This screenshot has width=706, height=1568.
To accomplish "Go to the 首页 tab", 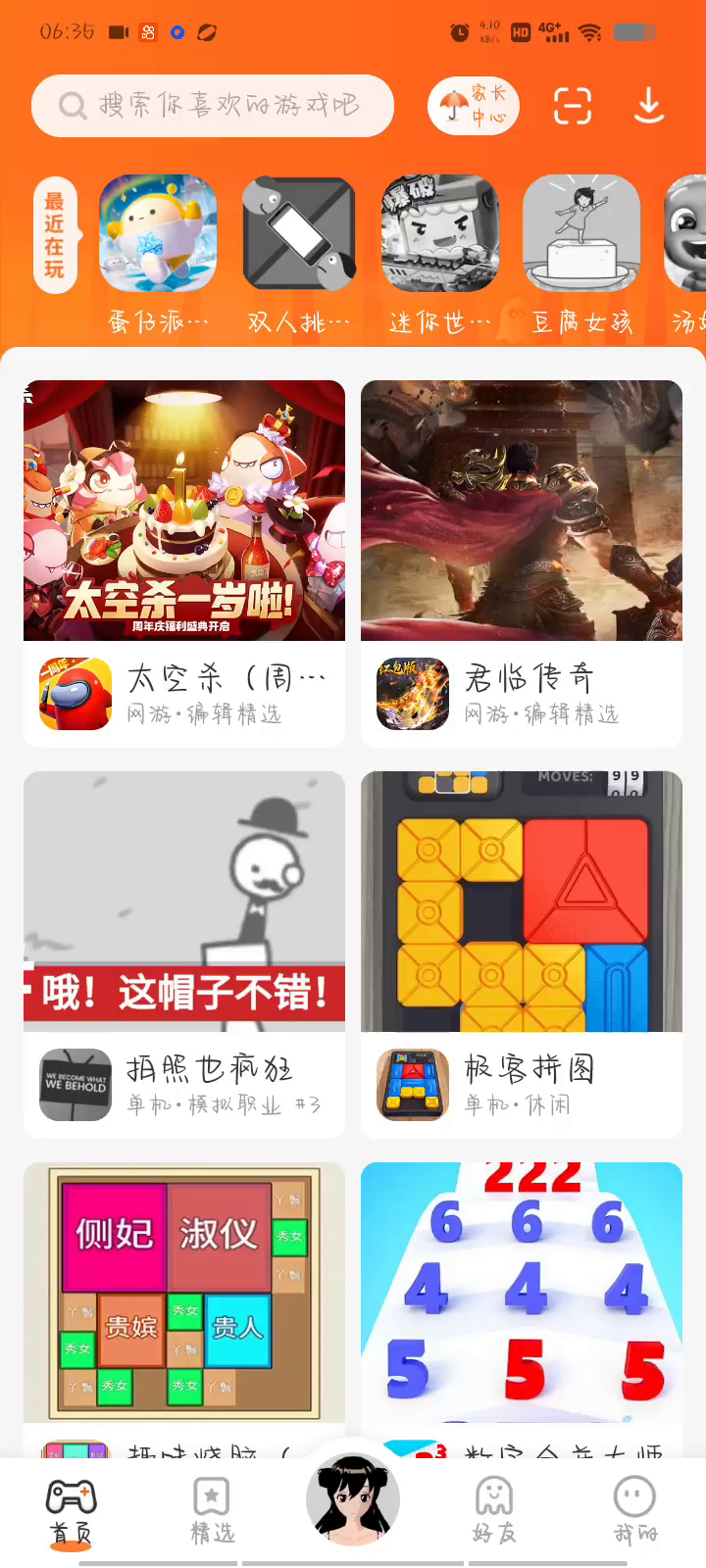I will (71, 1510).
